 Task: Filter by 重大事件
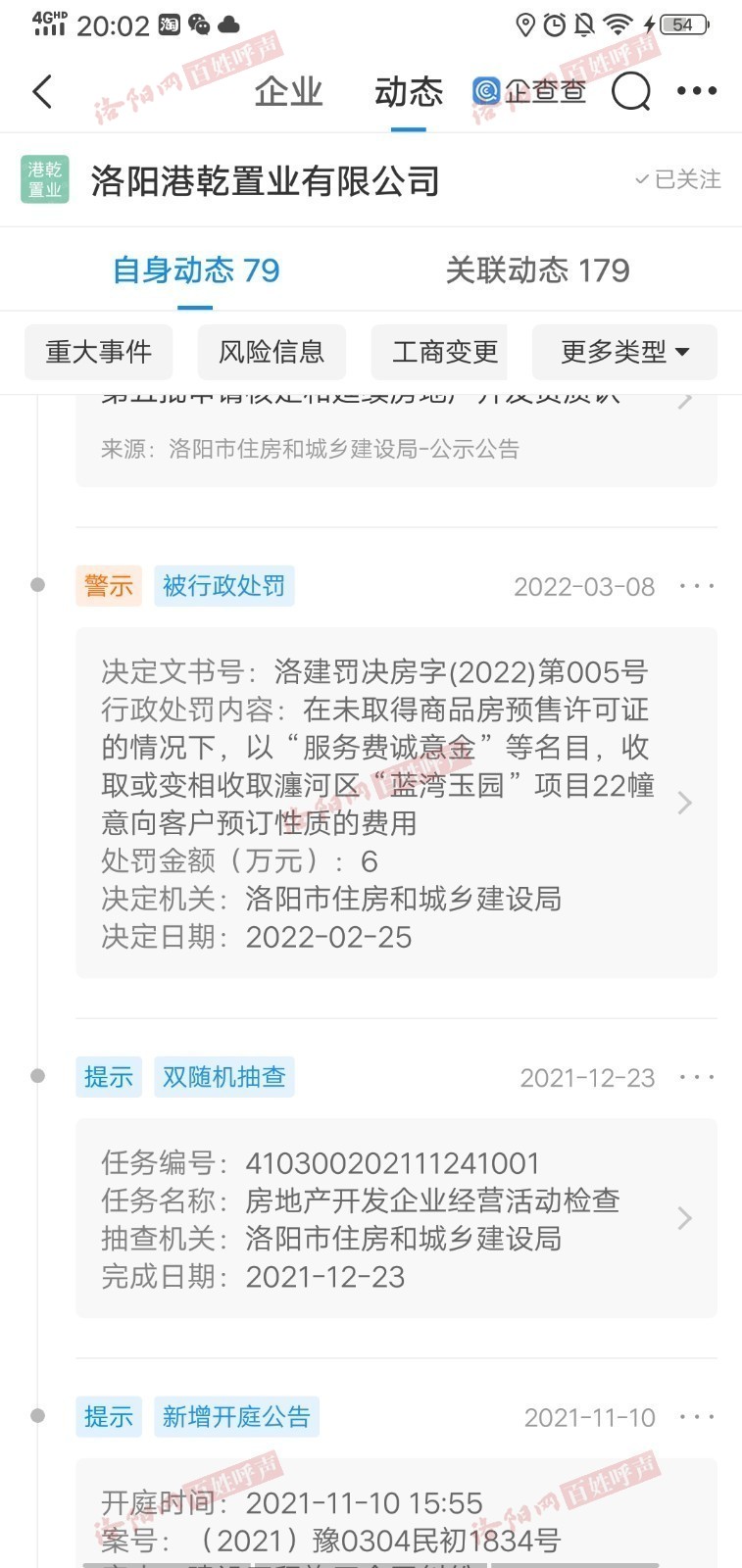click(99, 352)
